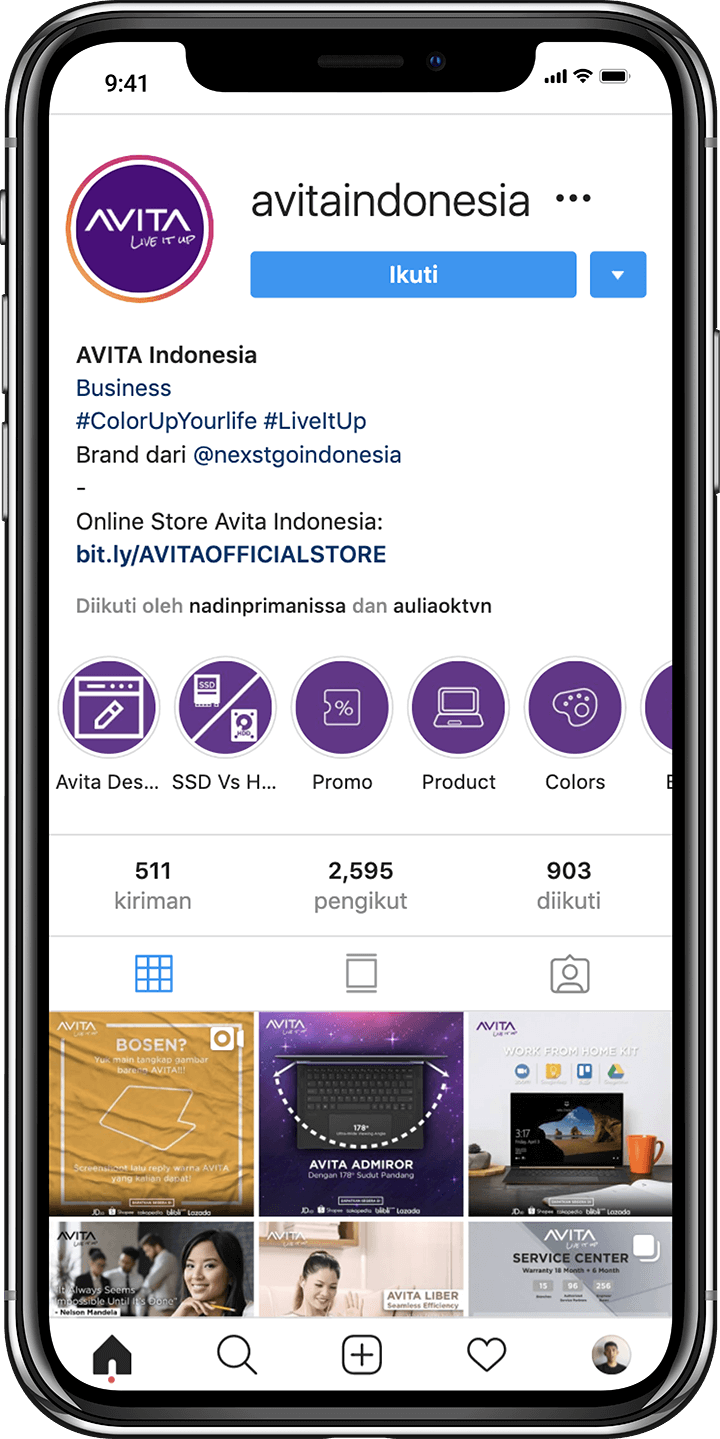Switch to the tagged photos tab
Screen dimensions: 720x1439
[x=569, y=973]
